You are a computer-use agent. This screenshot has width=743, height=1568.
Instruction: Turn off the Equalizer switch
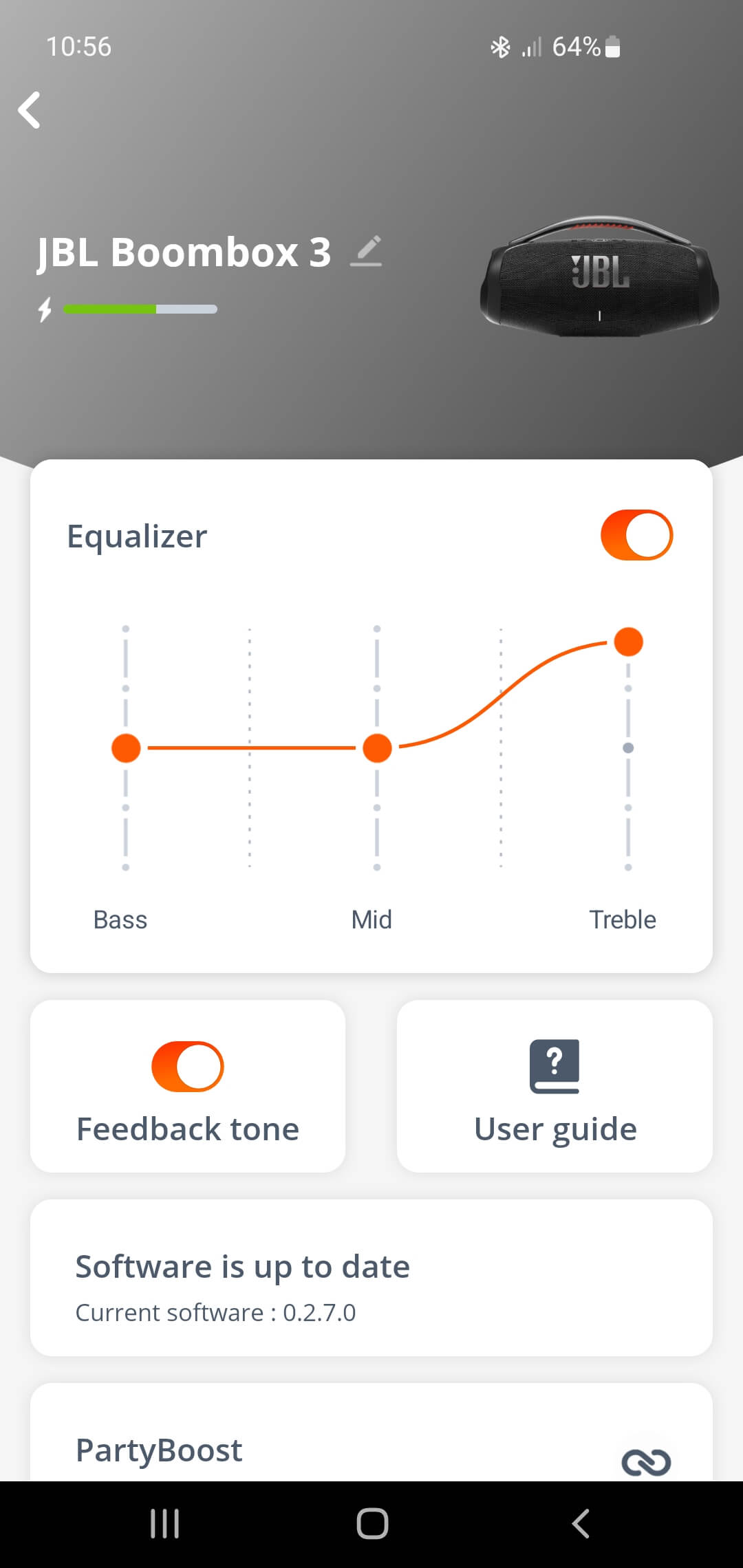pyautogui.click(x=636, y=535)
